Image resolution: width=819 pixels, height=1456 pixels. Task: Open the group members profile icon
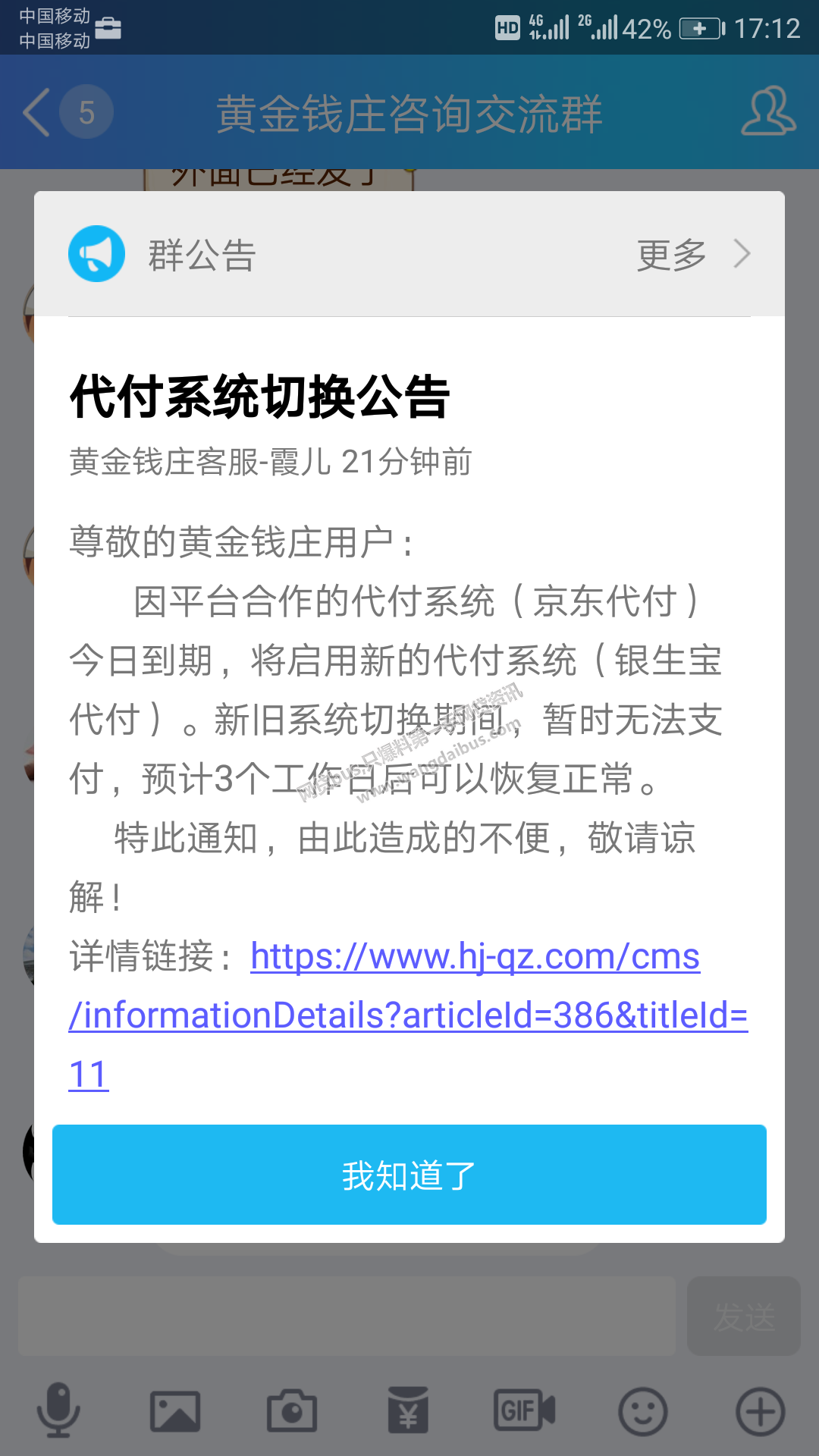767,112
